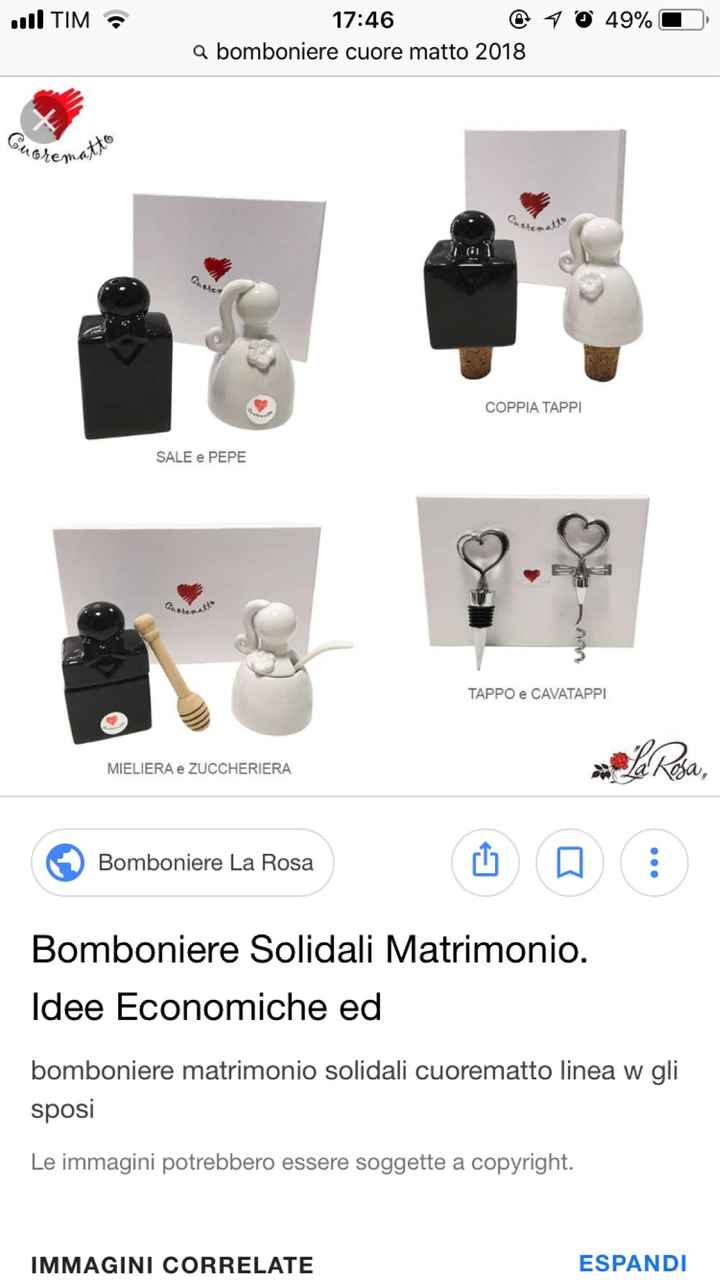Tap the battery indicator in the status bar
Image resolution: width=720 pixels, height=1280 pixels.
pos(676,17)
